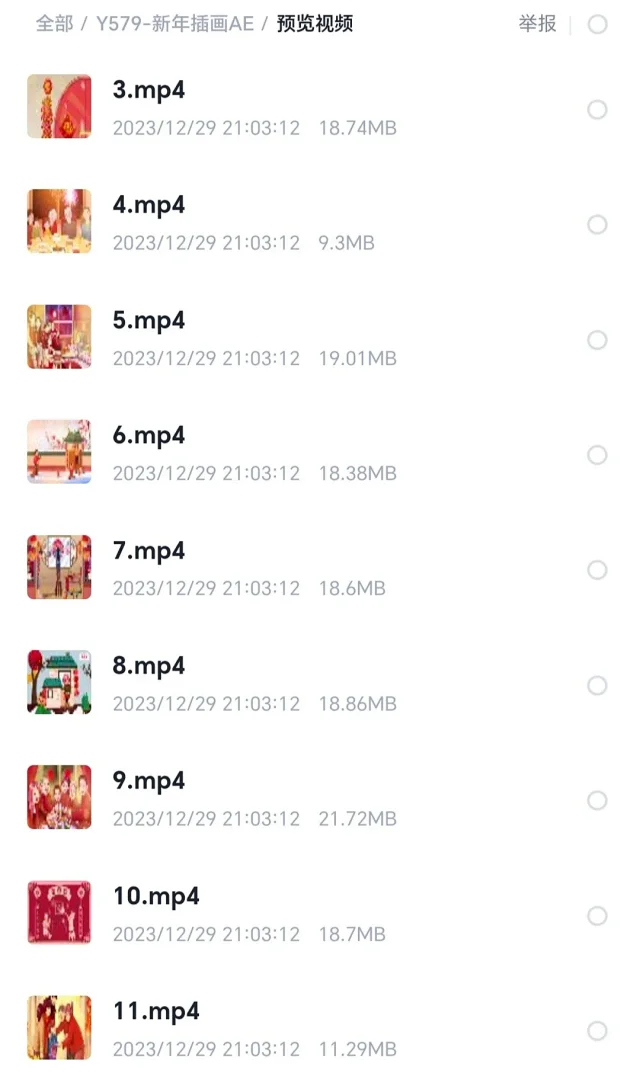Image resolution: width=640 pixels, height=1089 pixels.
Task: Choose 9.mp4 with its checkbox
Action: [597, 801]
